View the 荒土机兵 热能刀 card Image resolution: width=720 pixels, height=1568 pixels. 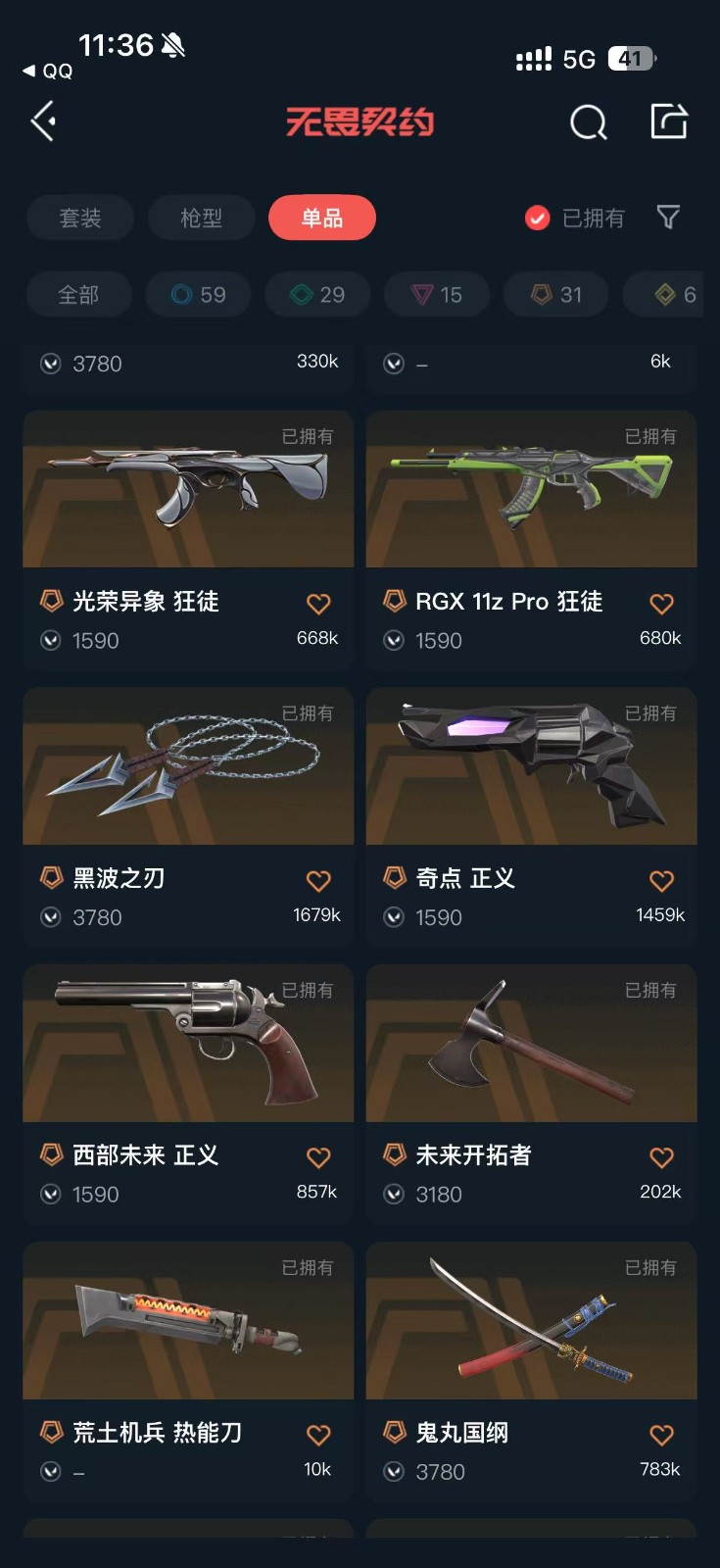point(188,1371)
